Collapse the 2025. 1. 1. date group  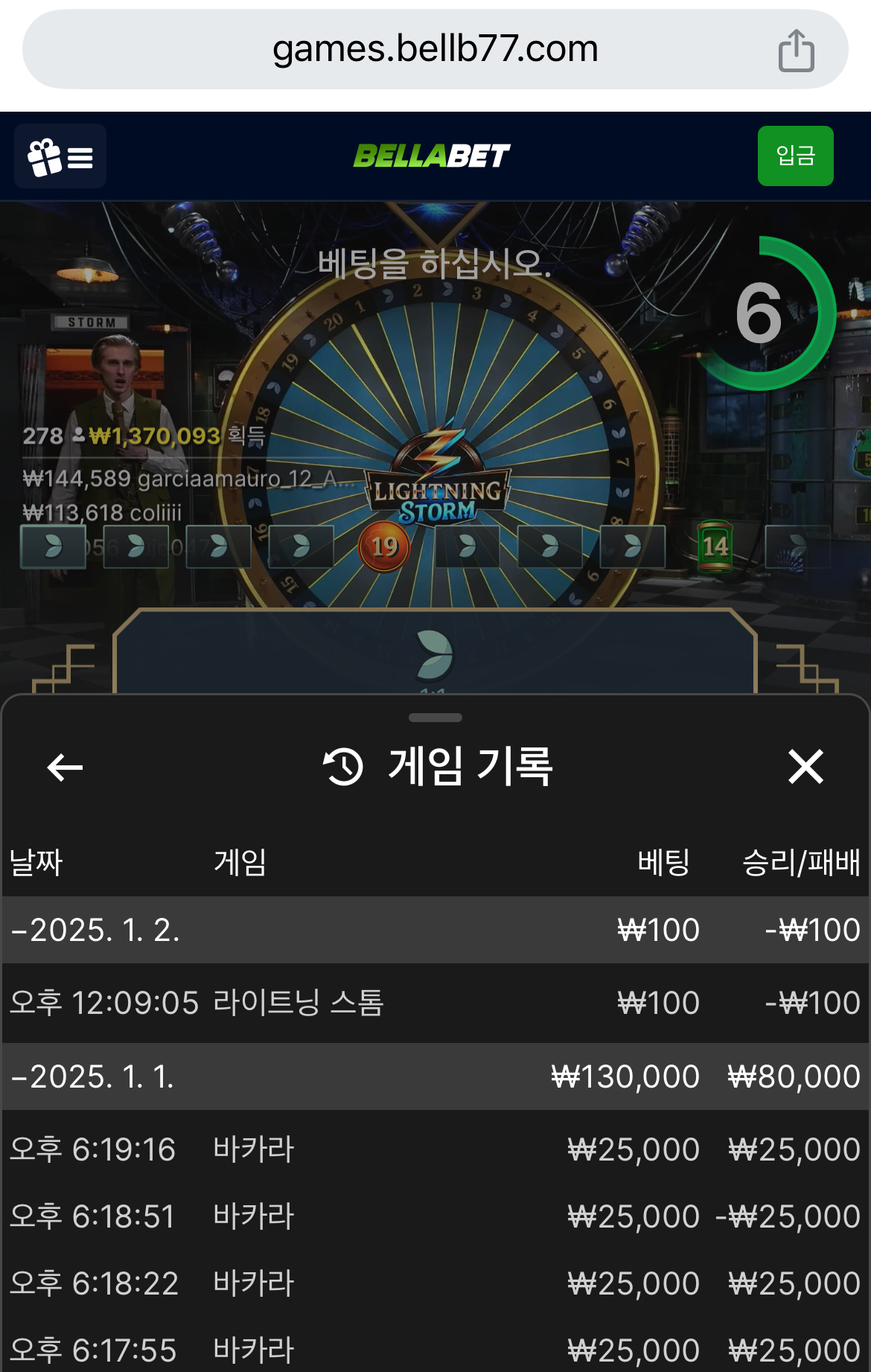(93, 1076)
